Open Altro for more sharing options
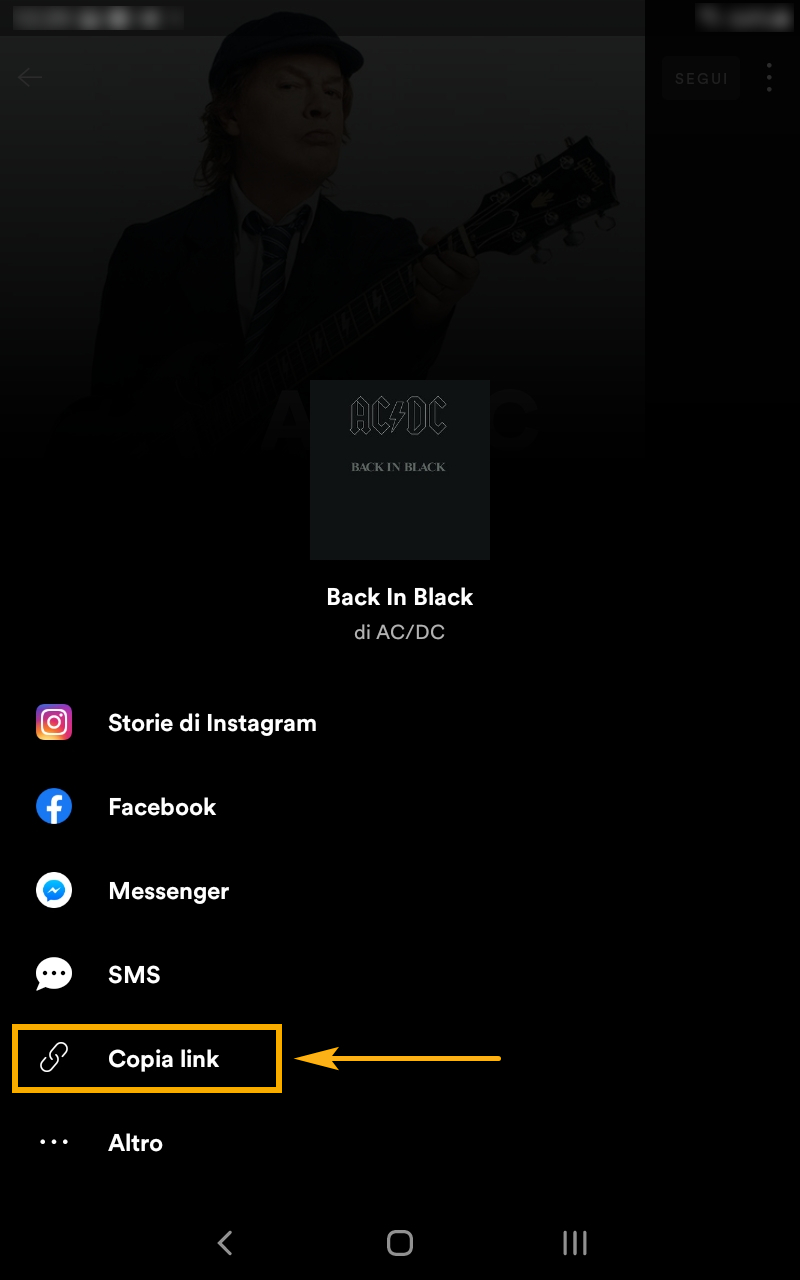Image resolution: width=800 pixels, height=1280 pixels. [400, 1143]
